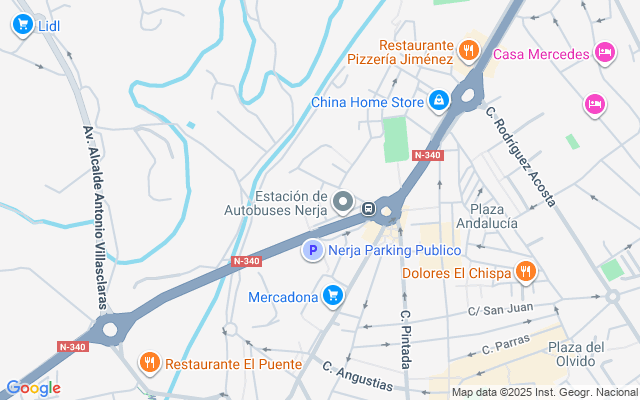640x400 pixels.
Task: Select Dolores El Chispa restaurant pin
Action: [x=526, y=271]
